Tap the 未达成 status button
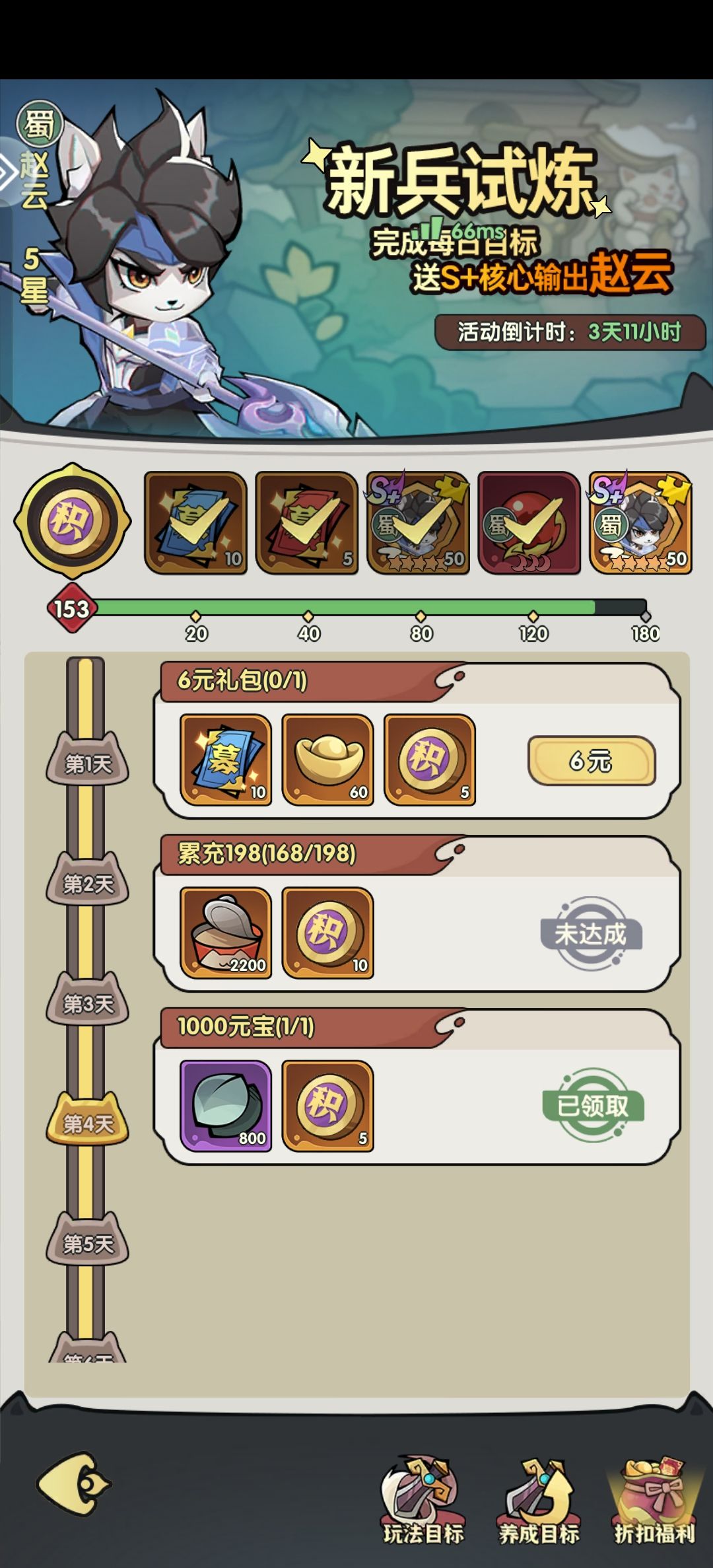The height and width of the screenshot is (1568, 713). pos(591,933)
